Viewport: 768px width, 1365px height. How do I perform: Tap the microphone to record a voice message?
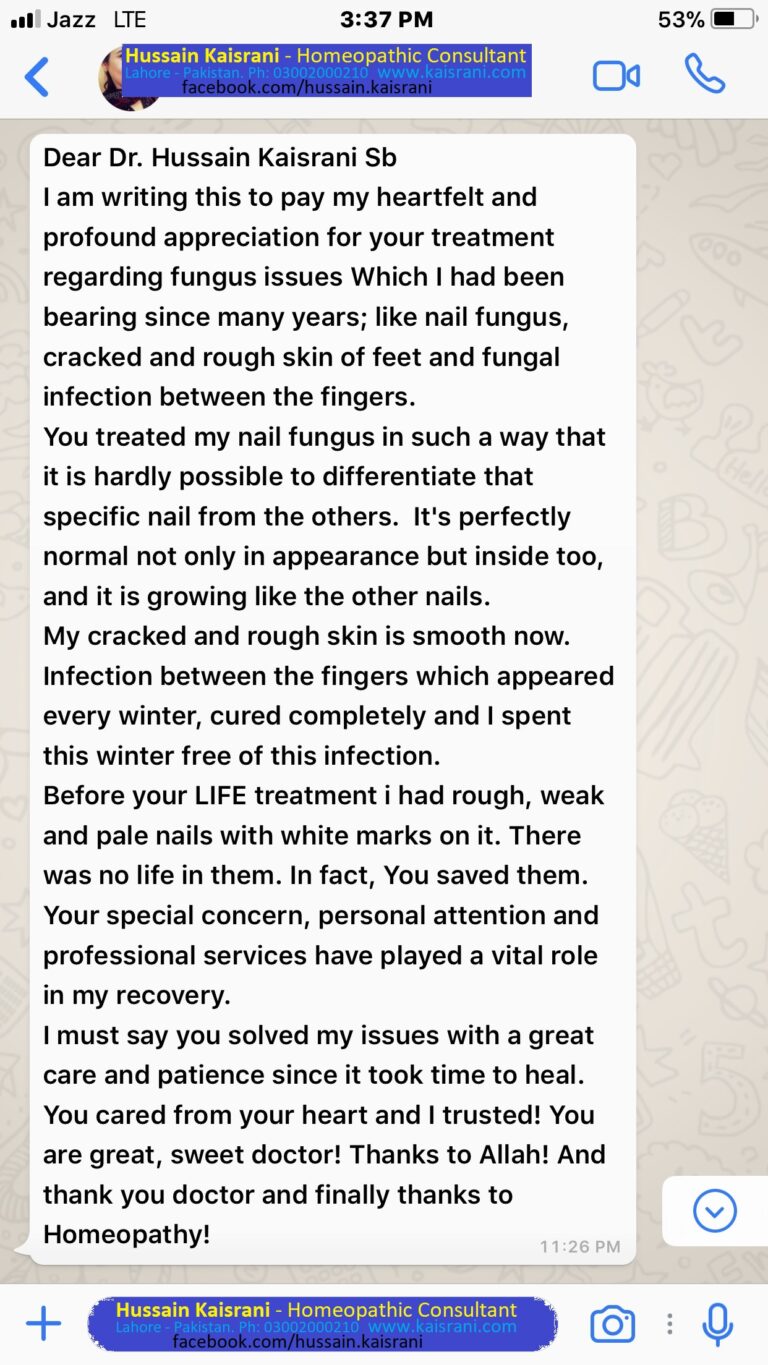tap(717, 1324)
